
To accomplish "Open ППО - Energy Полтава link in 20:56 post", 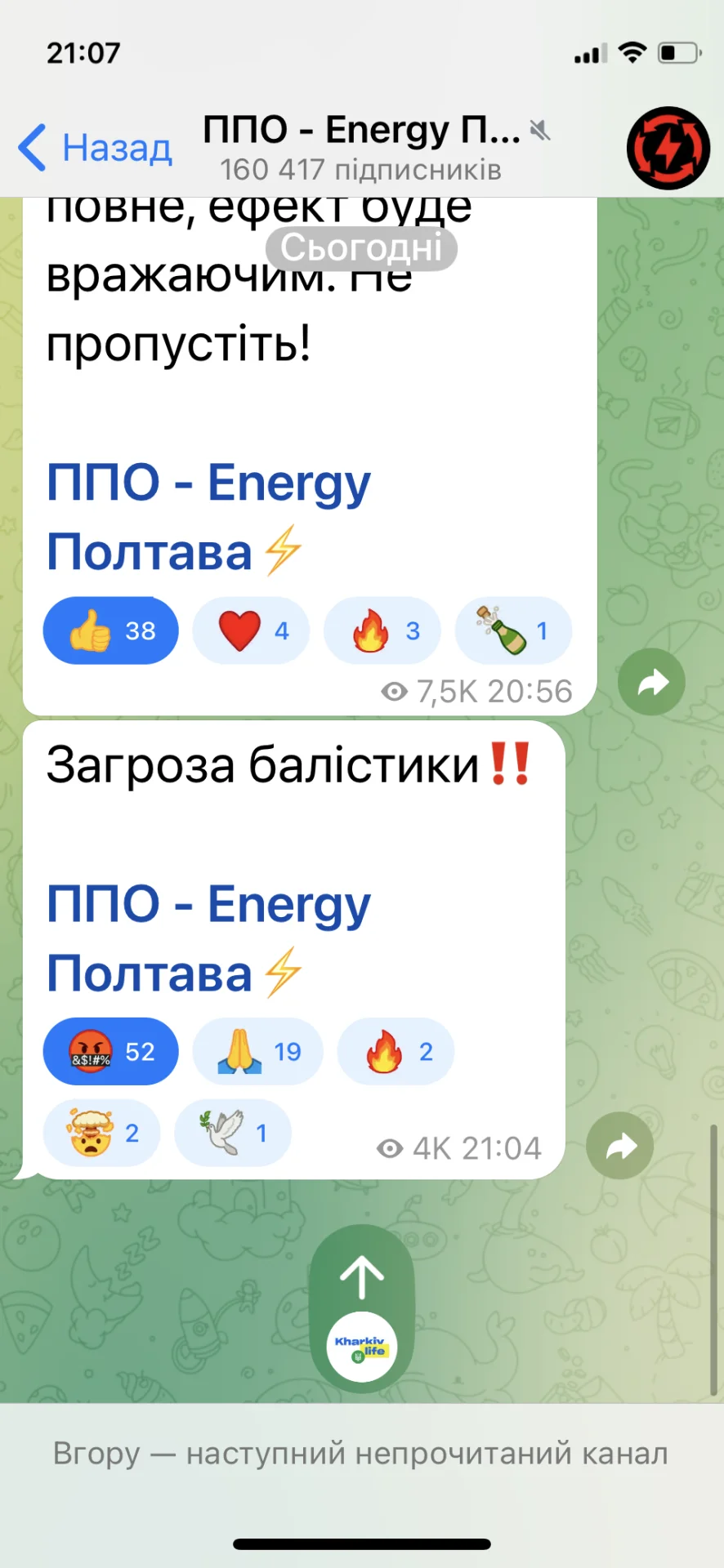I will pos(208,516).
